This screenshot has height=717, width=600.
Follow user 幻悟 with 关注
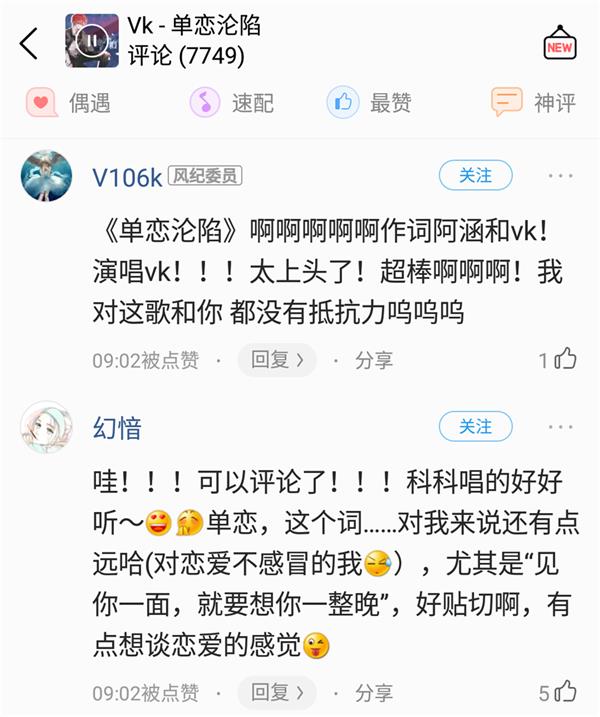click(475, 427)
